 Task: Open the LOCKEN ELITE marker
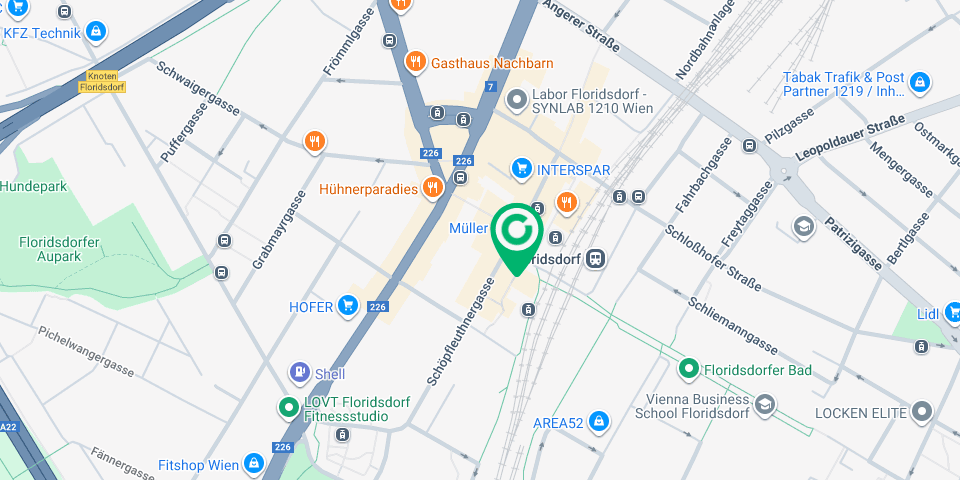coord(922,411)
